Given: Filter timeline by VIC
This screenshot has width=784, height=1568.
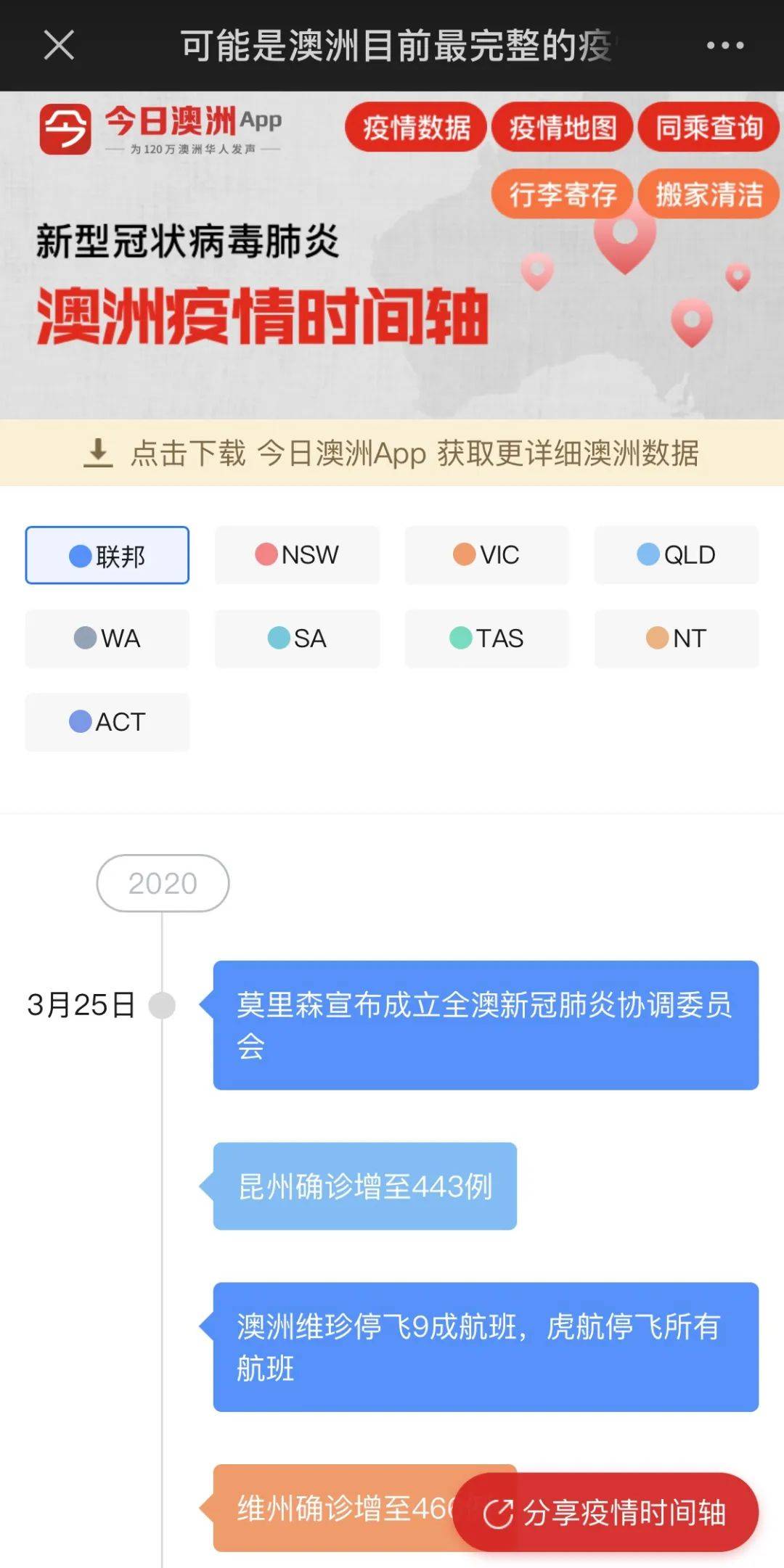Looking at the screenshot, I should 486,556.
